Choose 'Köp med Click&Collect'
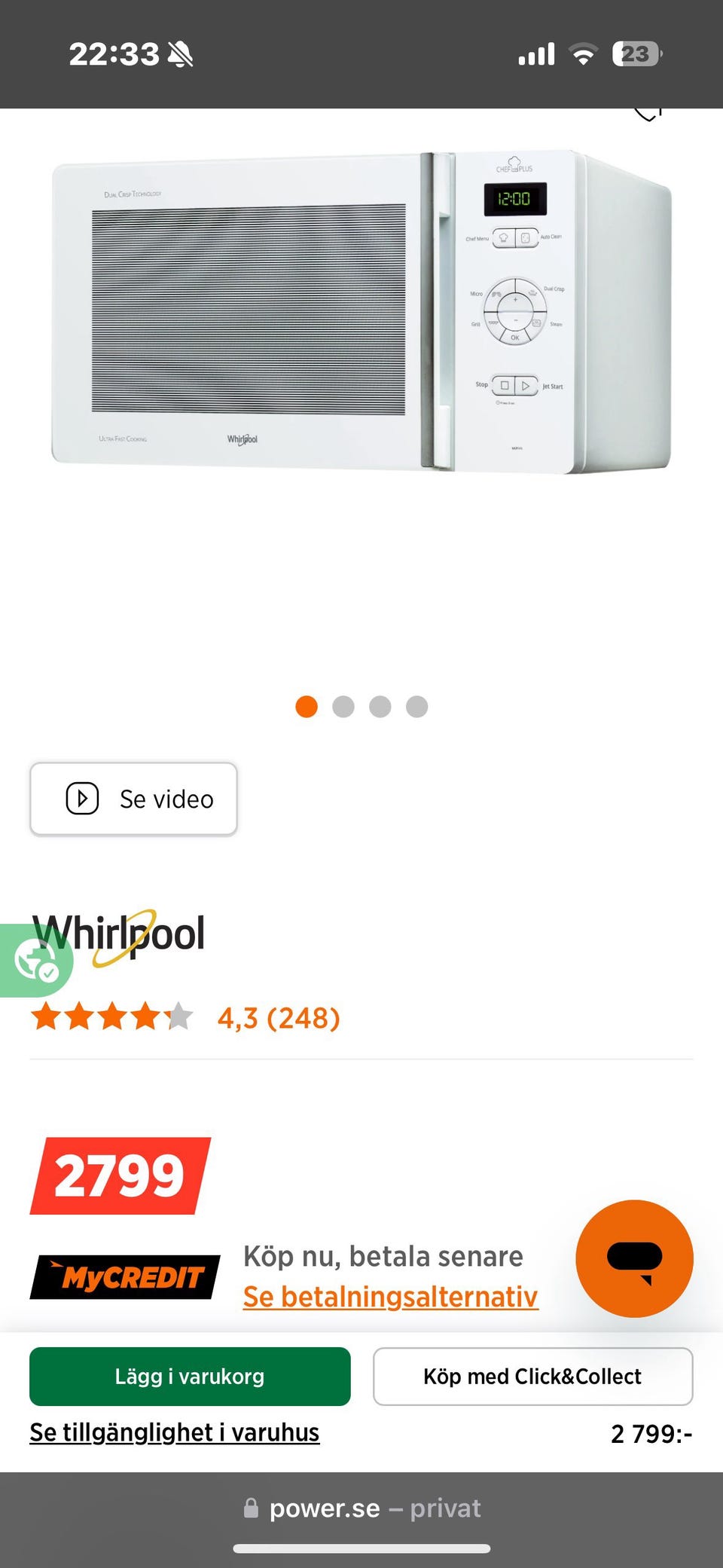723x1568 pixels. tap(532, 1376)
